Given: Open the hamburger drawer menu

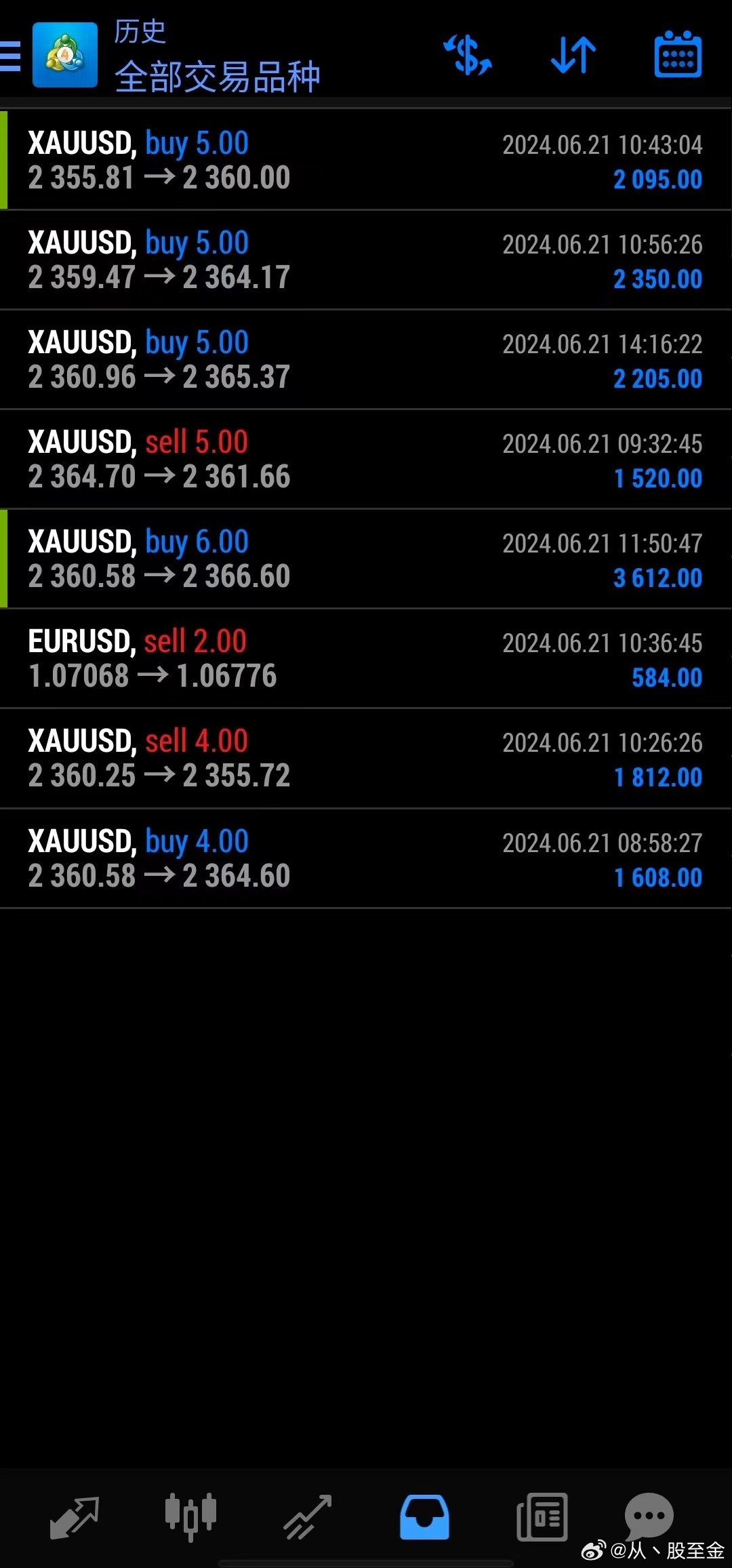Looking at the screenshot, I should 11,56.
